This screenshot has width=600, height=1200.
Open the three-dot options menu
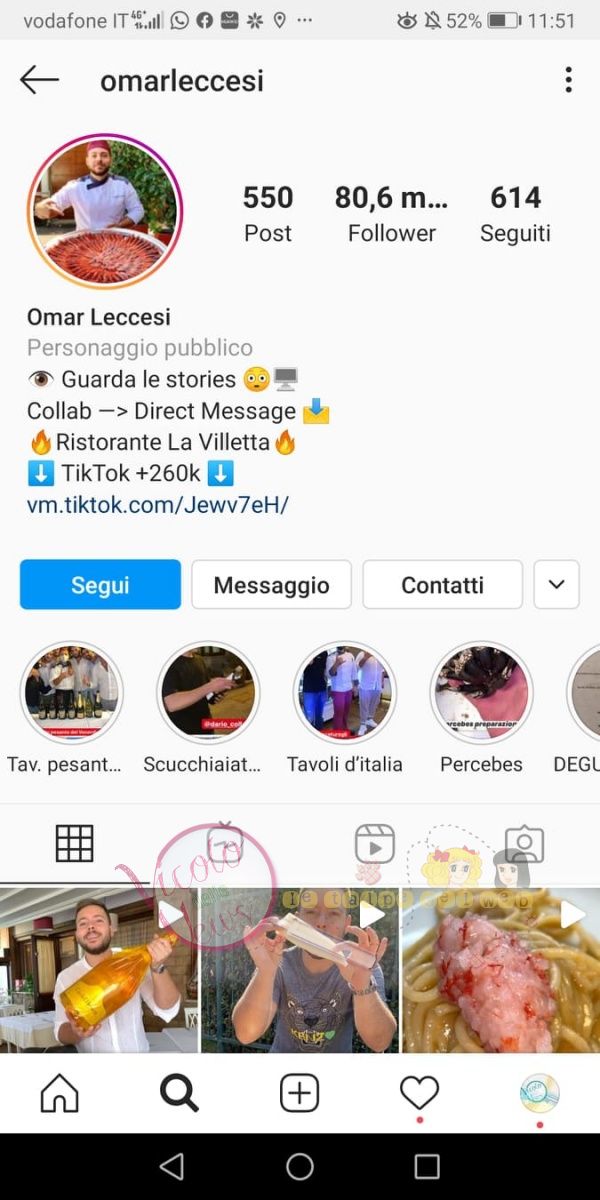point(568,80)
